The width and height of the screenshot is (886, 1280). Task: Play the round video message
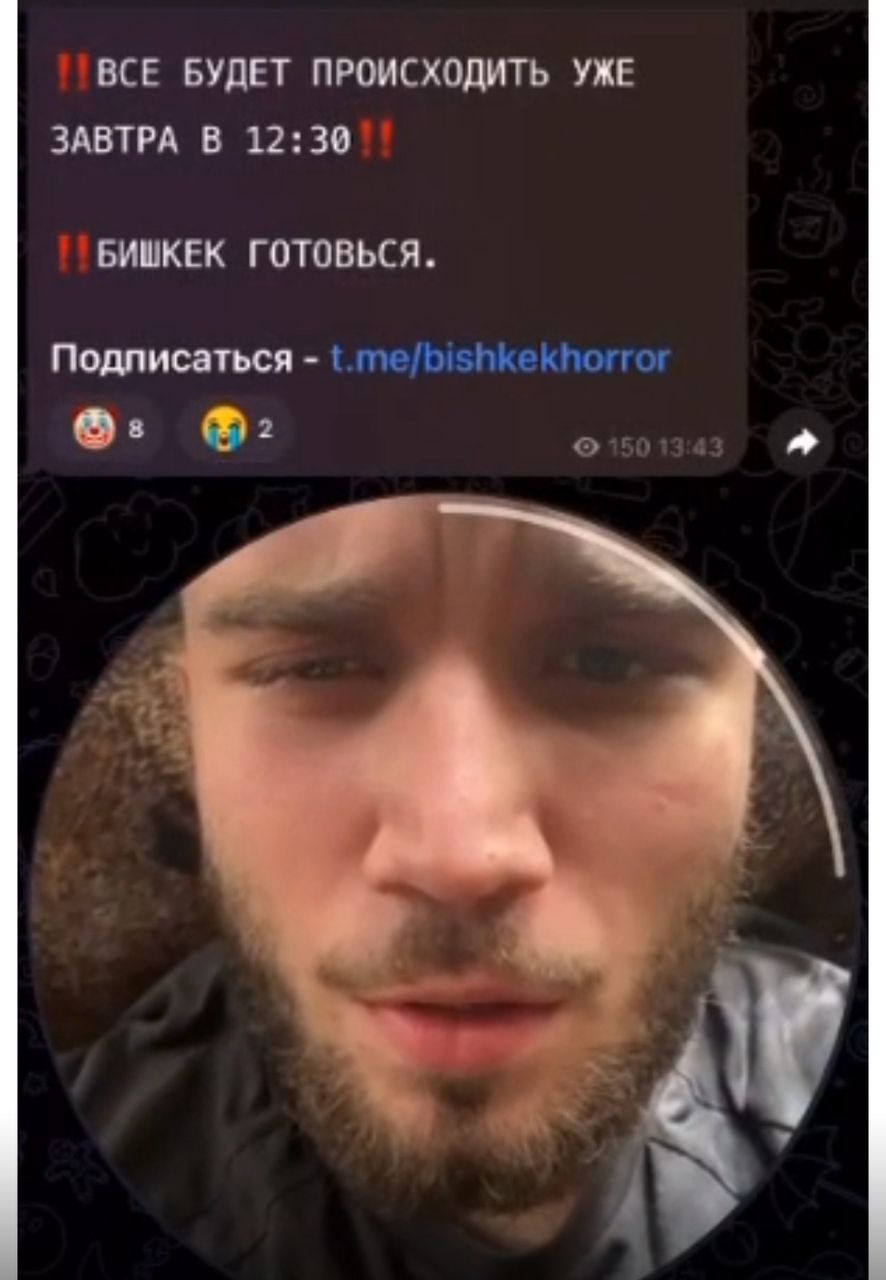[x=443, y=880]
